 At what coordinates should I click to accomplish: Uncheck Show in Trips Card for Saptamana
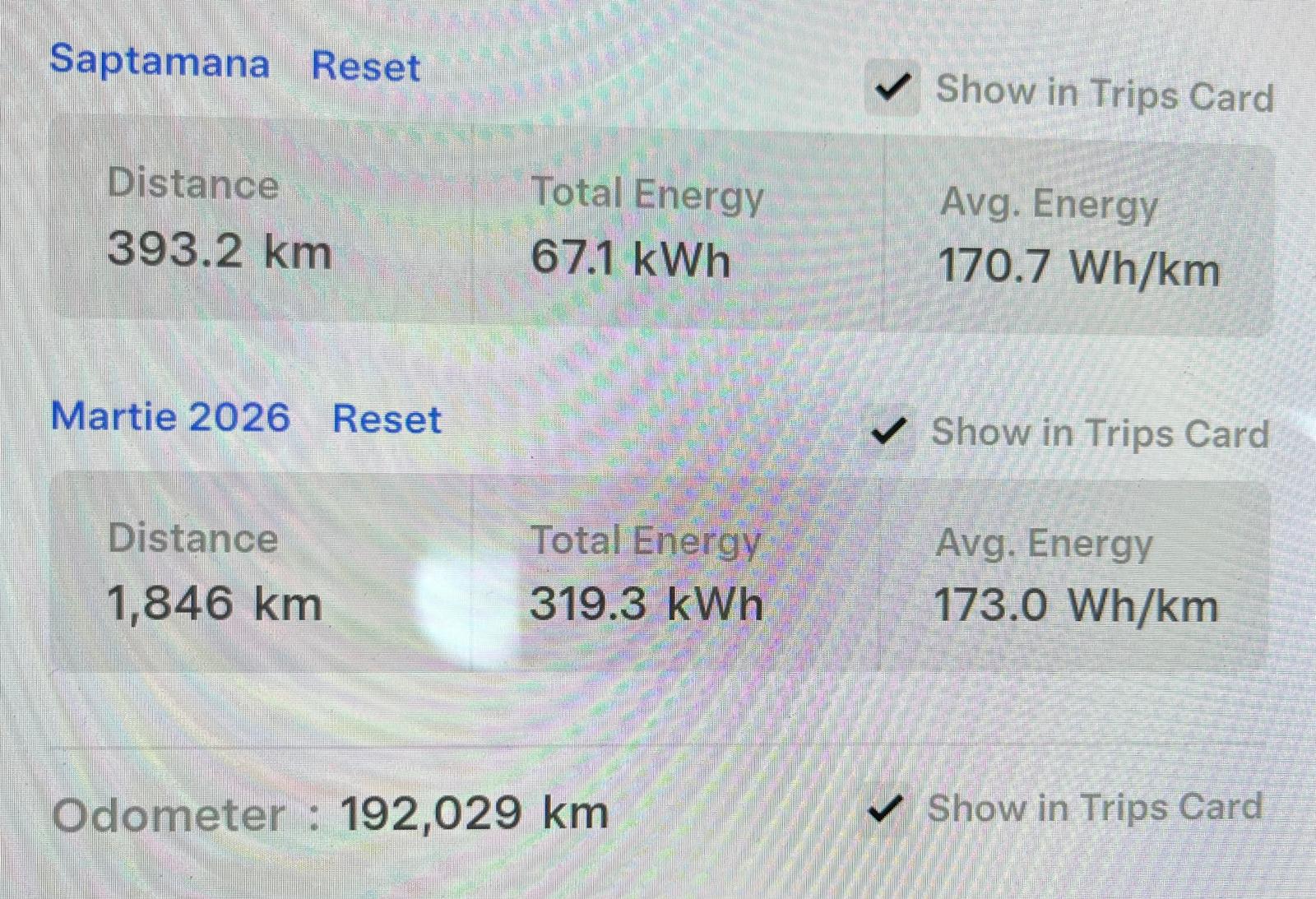893,86
